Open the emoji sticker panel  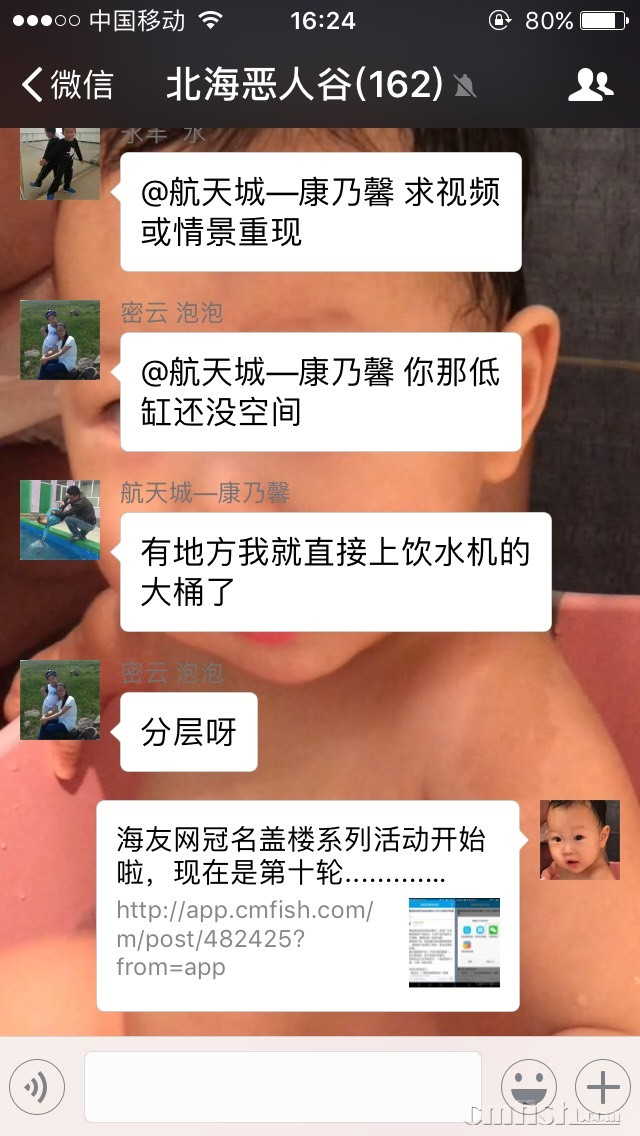pyautogui.click(x=529, y=1086)
